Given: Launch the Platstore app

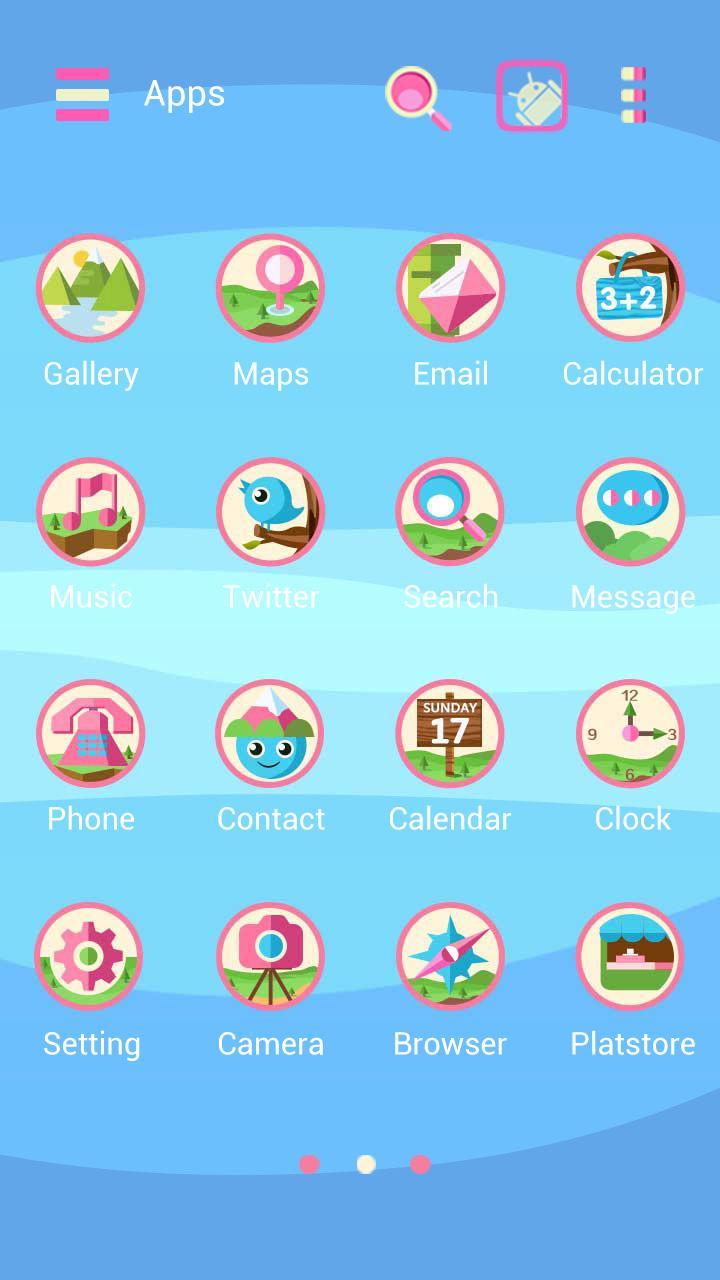Looking at the screenshot, I should pos(631,956).
